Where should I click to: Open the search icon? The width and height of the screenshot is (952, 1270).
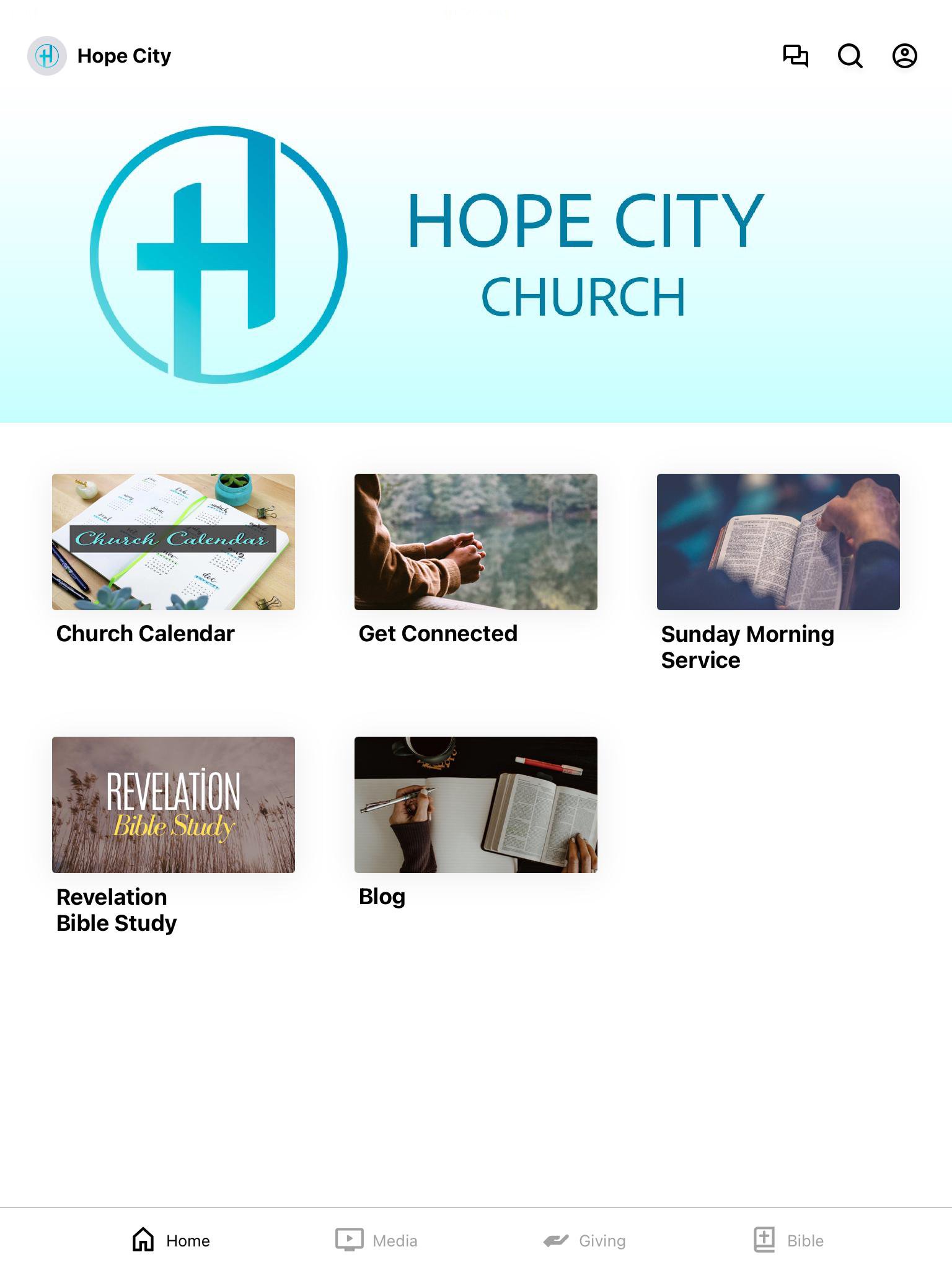point(850,56)
